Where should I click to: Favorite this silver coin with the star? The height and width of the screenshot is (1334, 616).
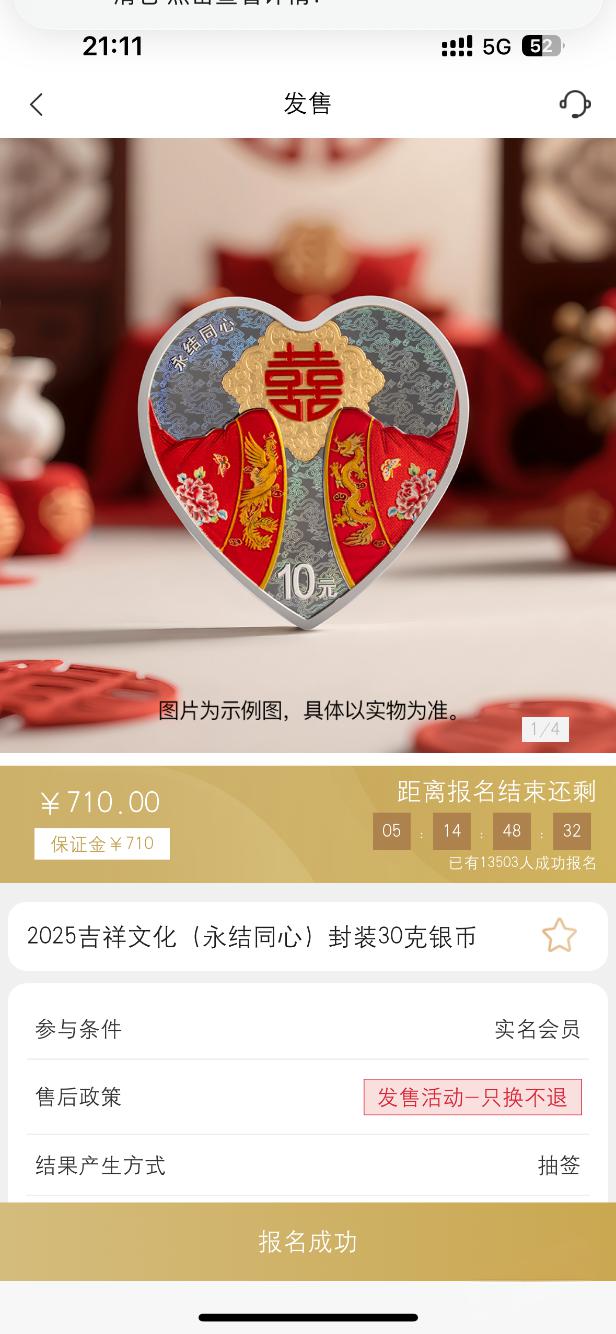pos(559,936)
